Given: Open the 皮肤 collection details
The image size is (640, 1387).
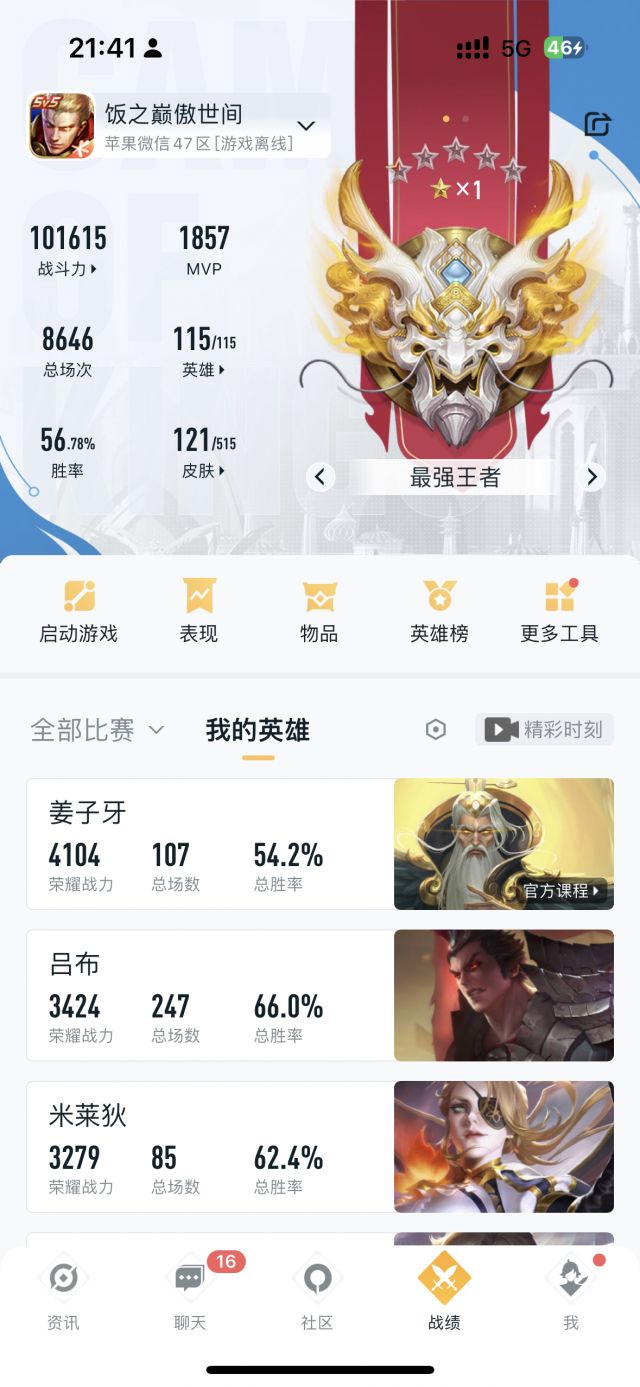Looking at the screenshot, I should coord(204,452).
